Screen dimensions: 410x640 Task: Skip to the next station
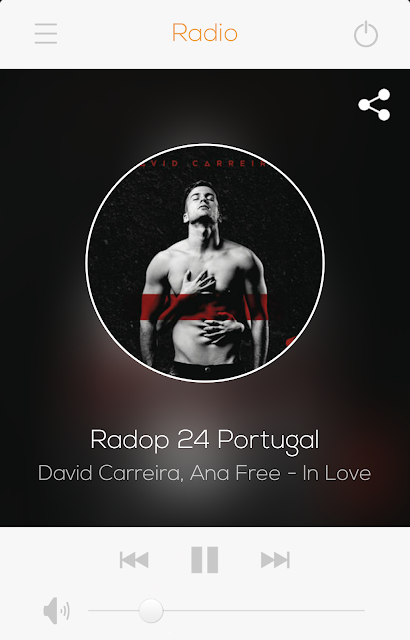(x=275, y=560)
